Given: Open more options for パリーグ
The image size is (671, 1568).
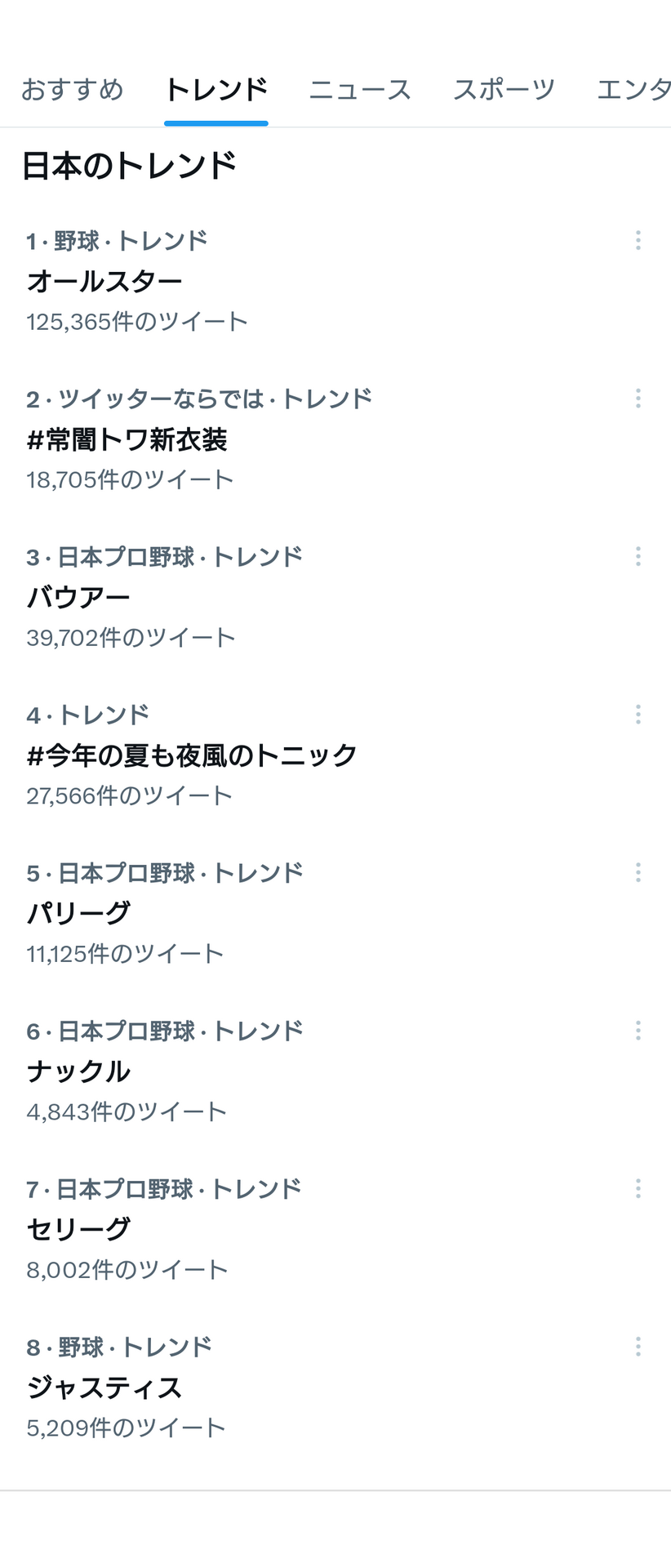Looking at the screenshot, I should click(638, 872).
